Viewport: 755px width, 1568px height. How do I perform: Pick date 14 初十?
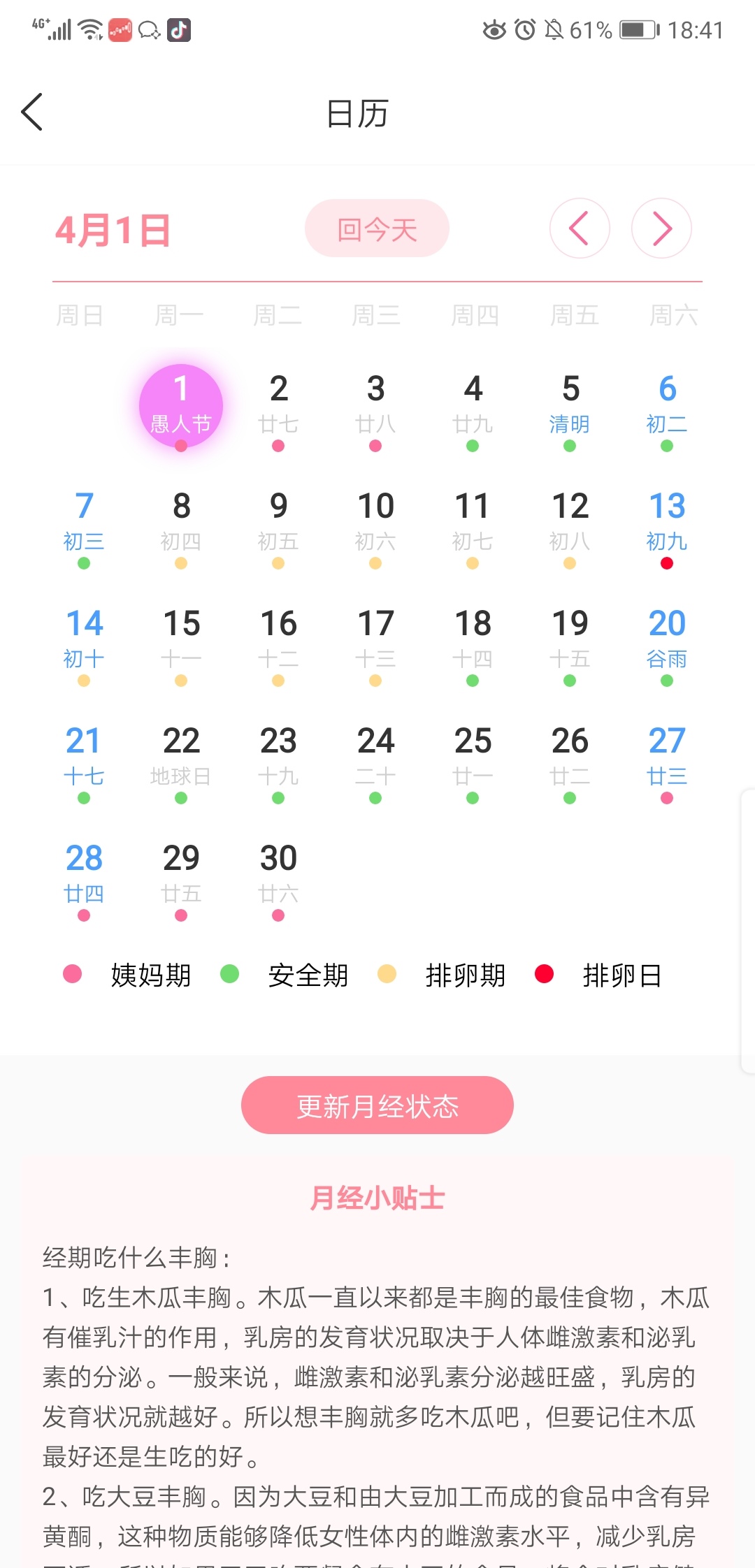pos(84,640)
